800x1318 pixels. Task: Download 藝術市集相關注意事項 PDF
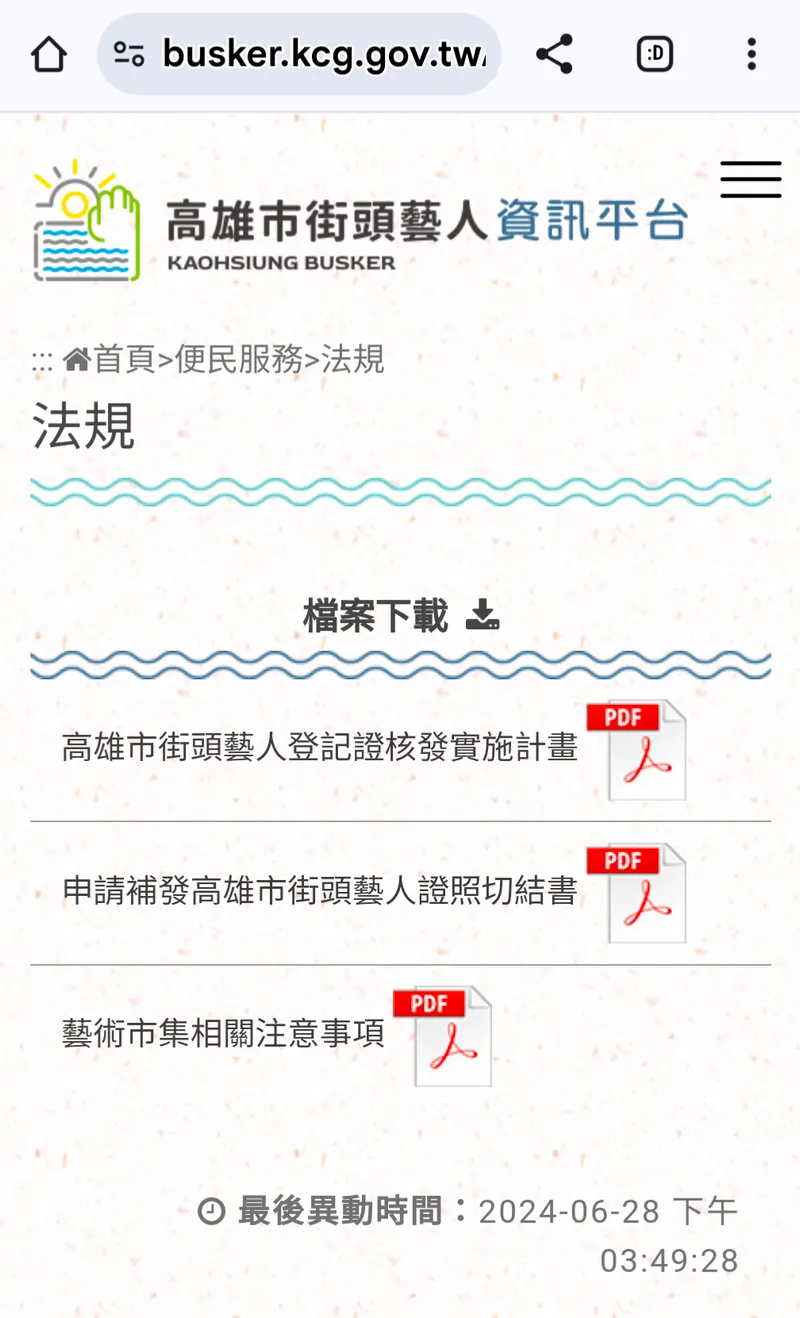coord(443,1036)
